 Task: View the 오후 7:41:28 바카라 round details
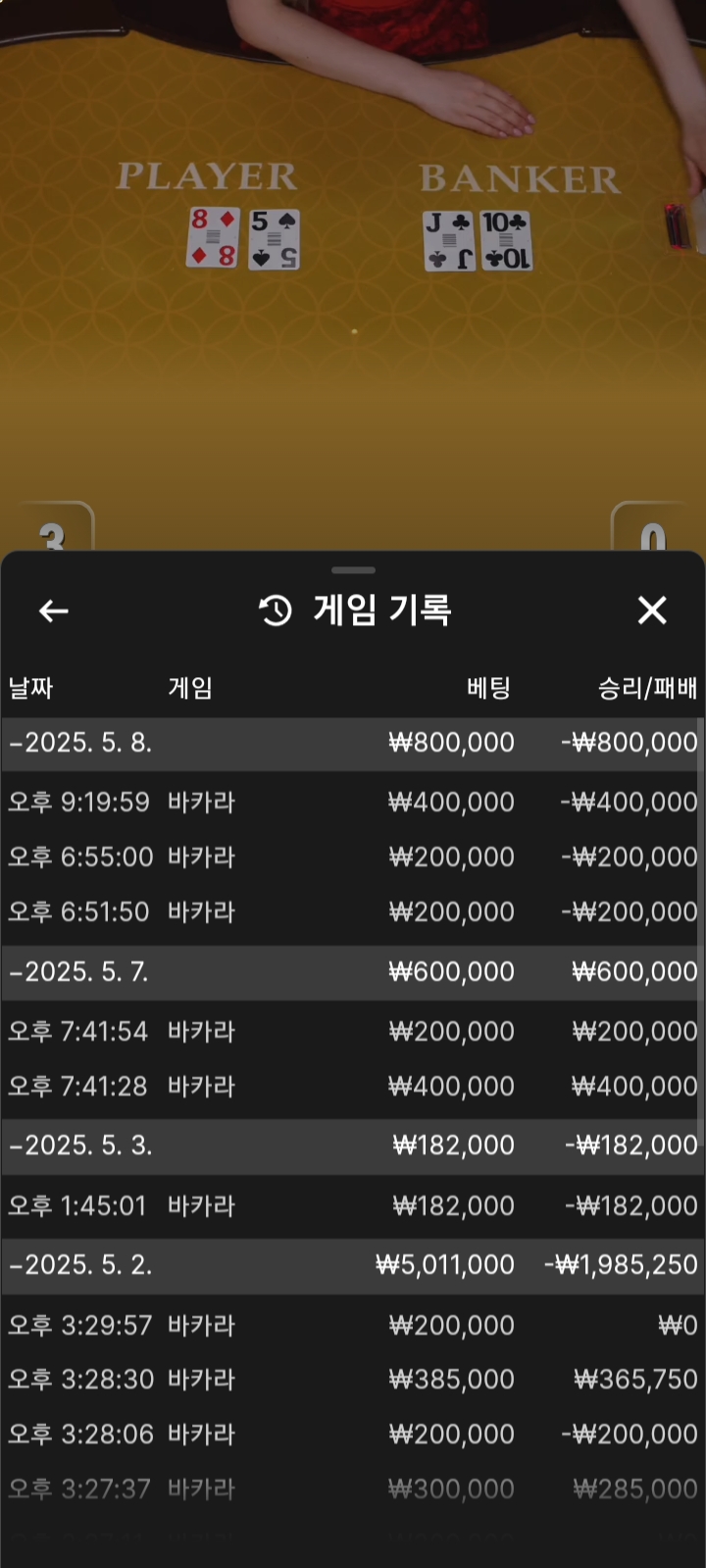click(351, 1087)
